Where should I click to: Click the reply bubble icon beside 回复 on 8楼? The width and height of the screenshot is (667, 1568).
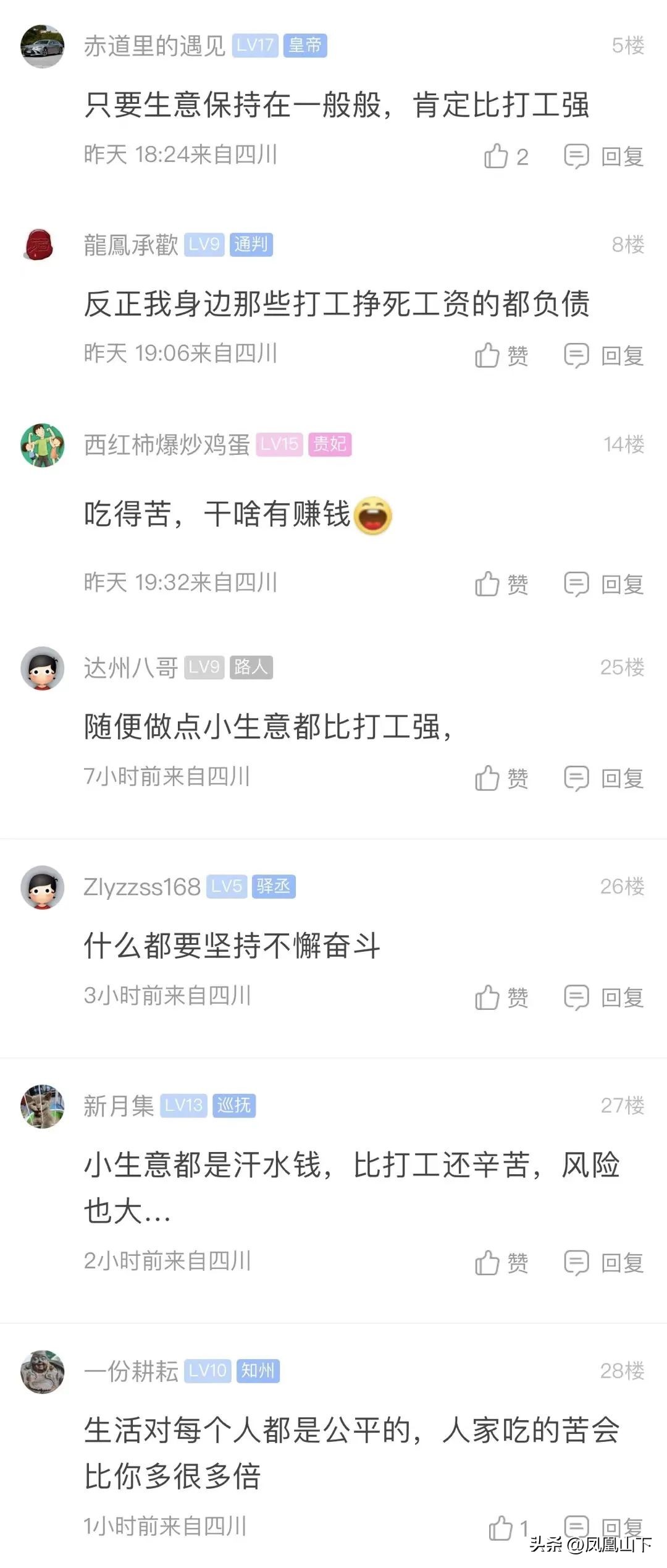576,354
